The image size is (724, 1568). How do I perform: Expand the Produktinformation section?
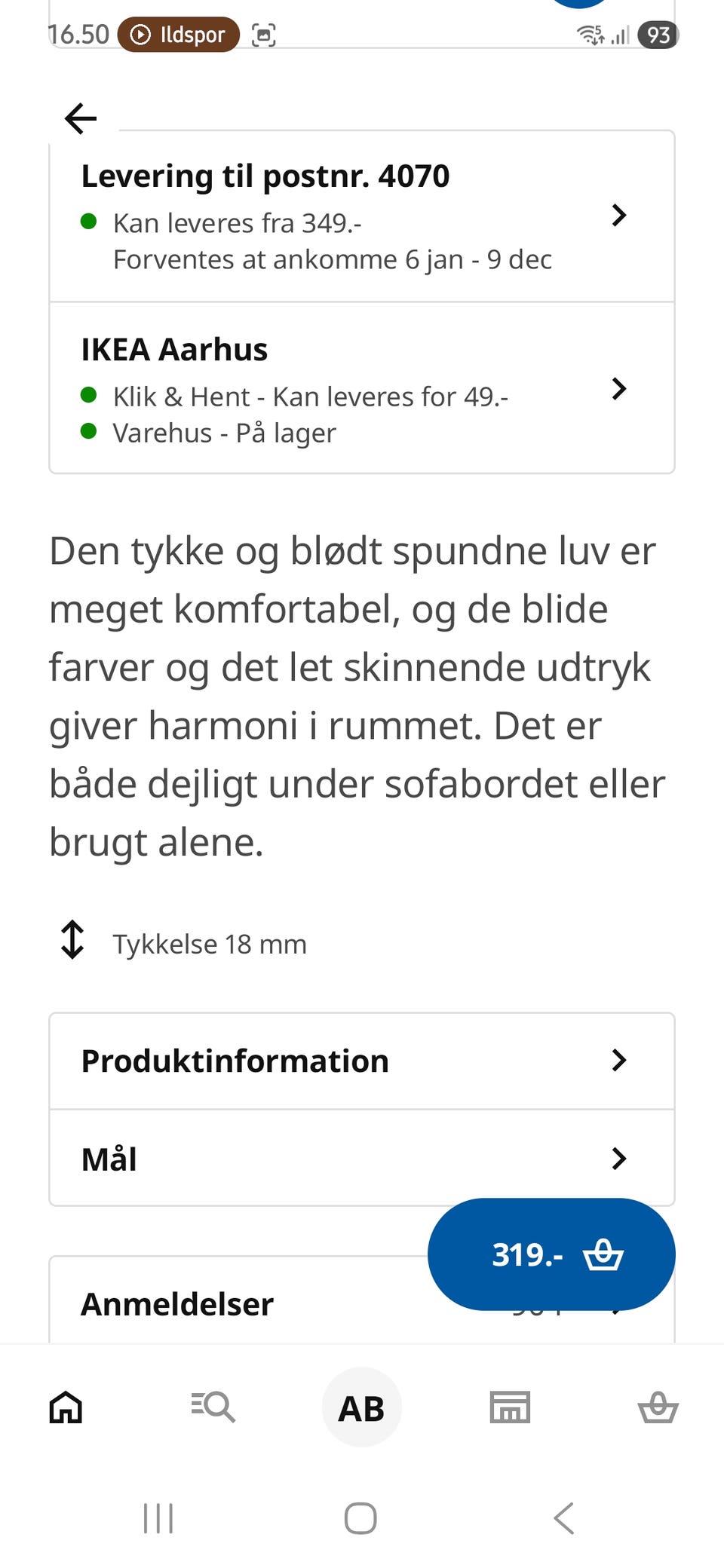point(362,1061)
